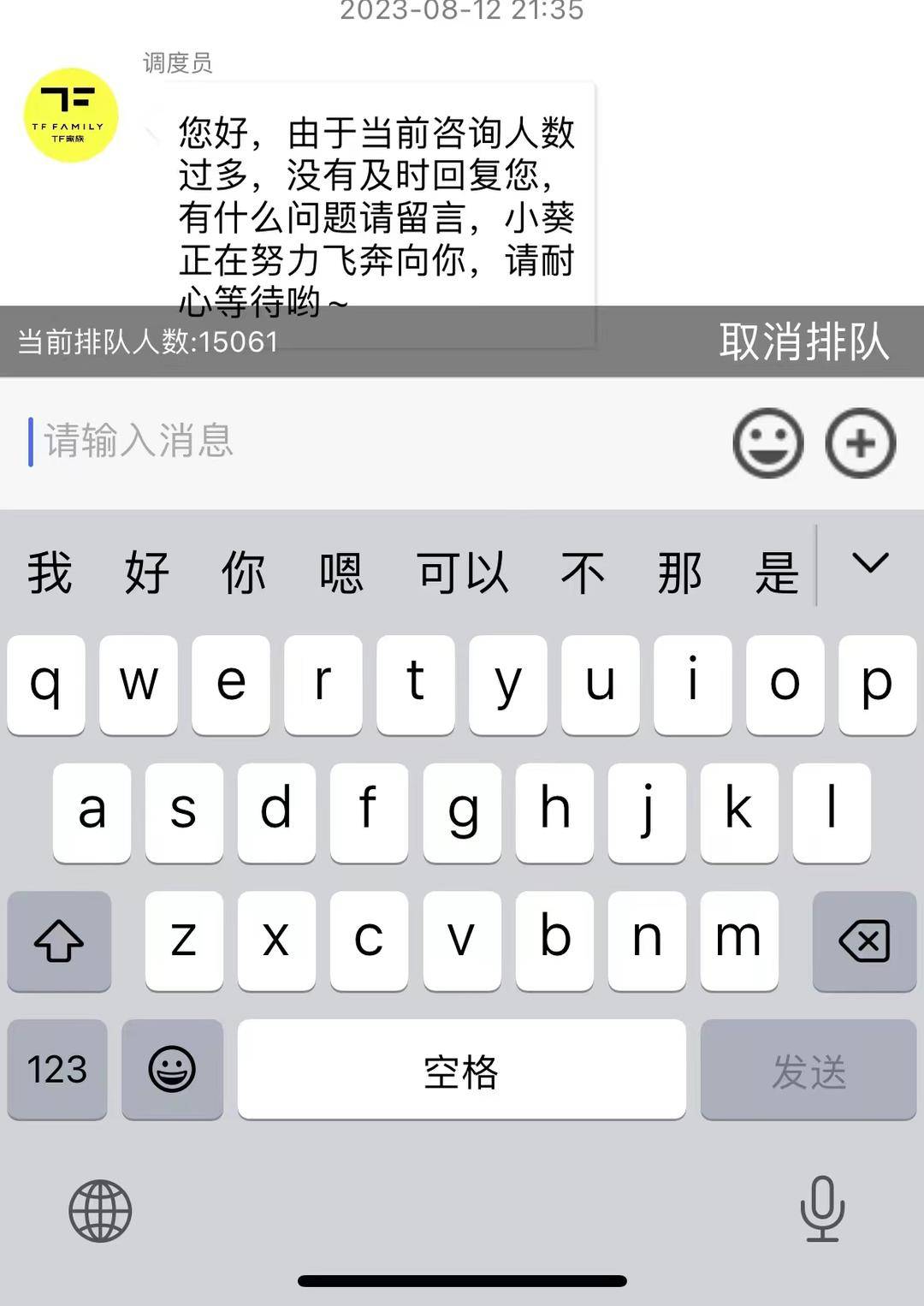Start voice dictation with the microphone
The image size is (924, 1306).
click(x=822, y=1208)
